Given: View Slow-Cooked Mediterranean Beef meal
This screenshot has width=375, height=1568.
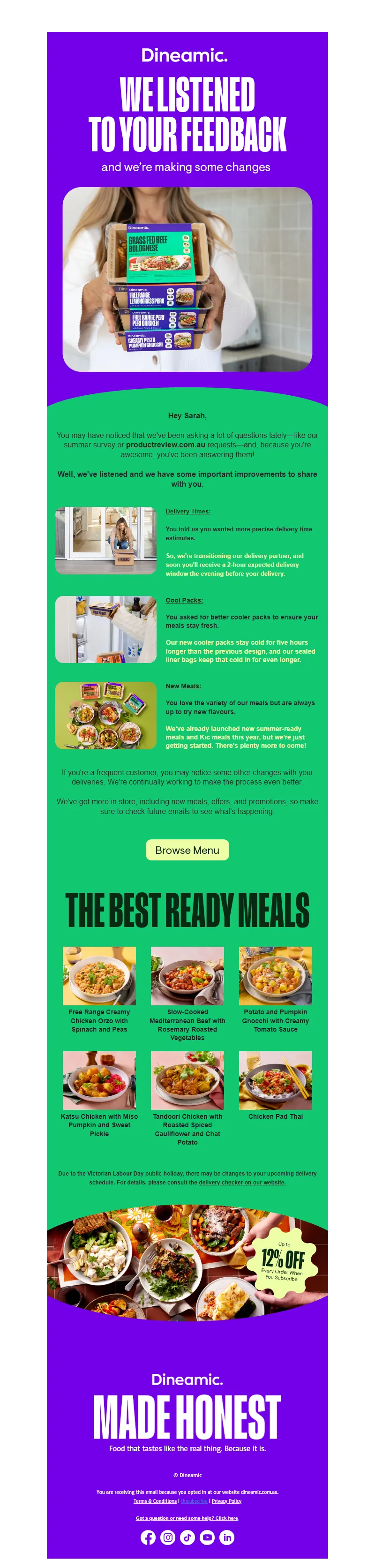Looking at the screenshot, I should tap(187, 976).
